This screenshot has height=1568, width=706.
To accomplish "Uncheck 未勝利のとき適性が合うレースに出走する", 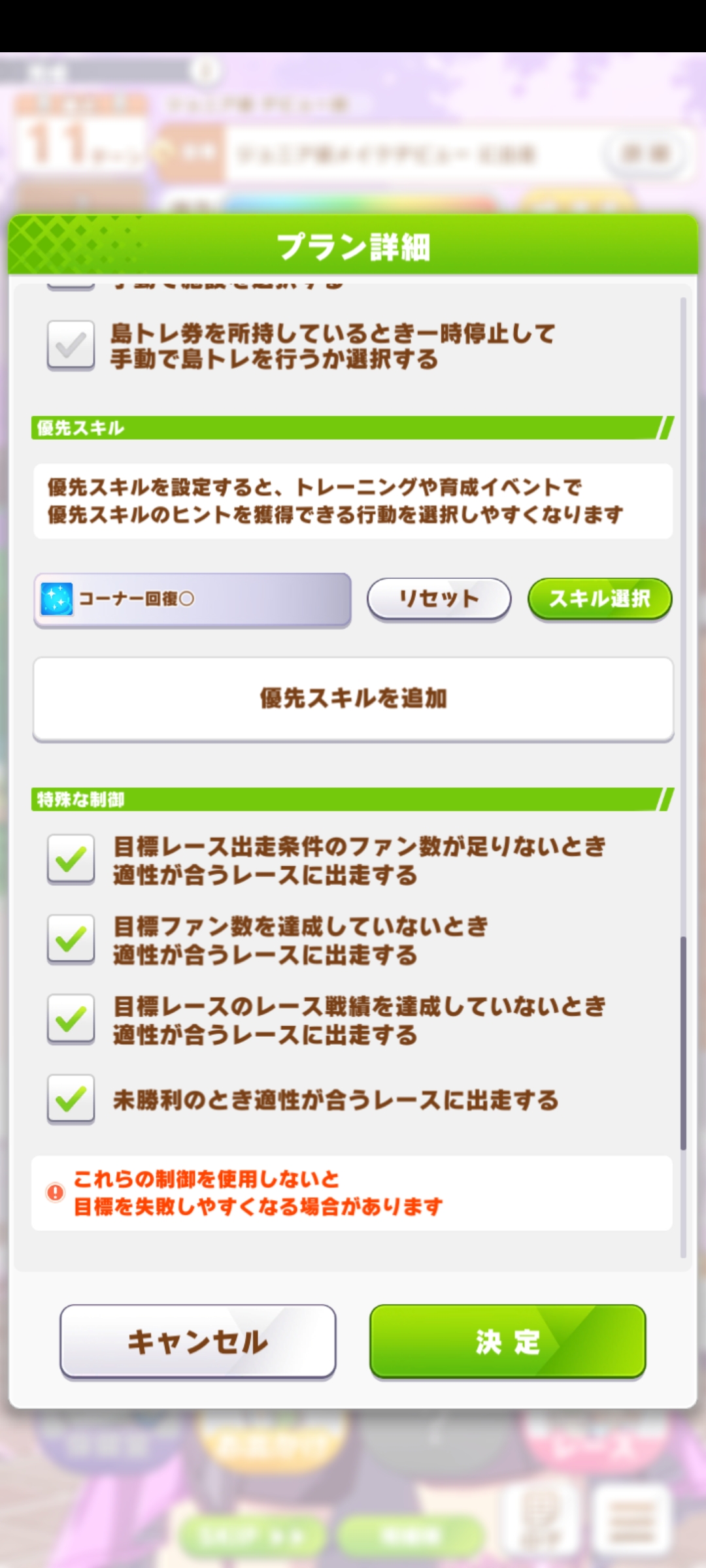I will coord(71,1099).
